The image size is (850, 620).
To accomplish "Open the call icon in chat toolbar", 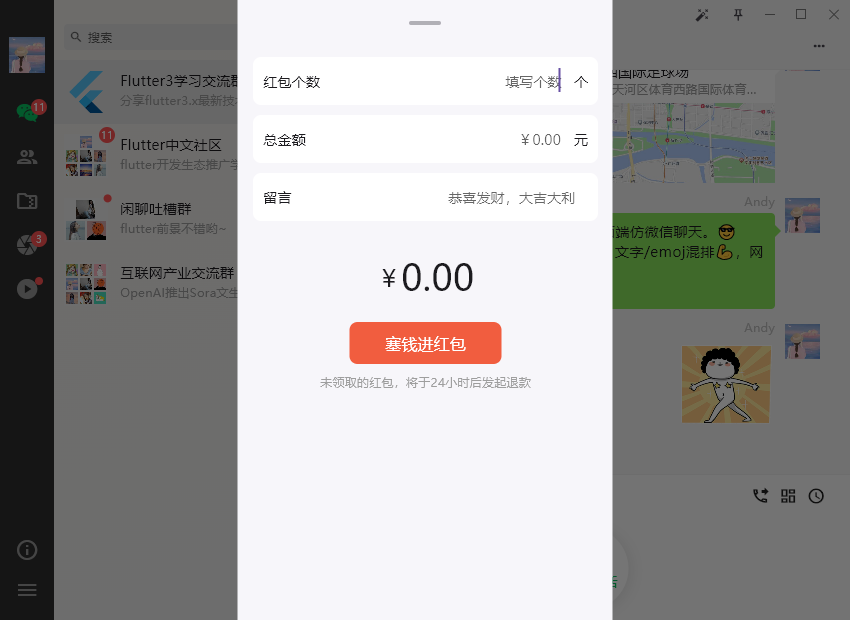I will (760, 496).
